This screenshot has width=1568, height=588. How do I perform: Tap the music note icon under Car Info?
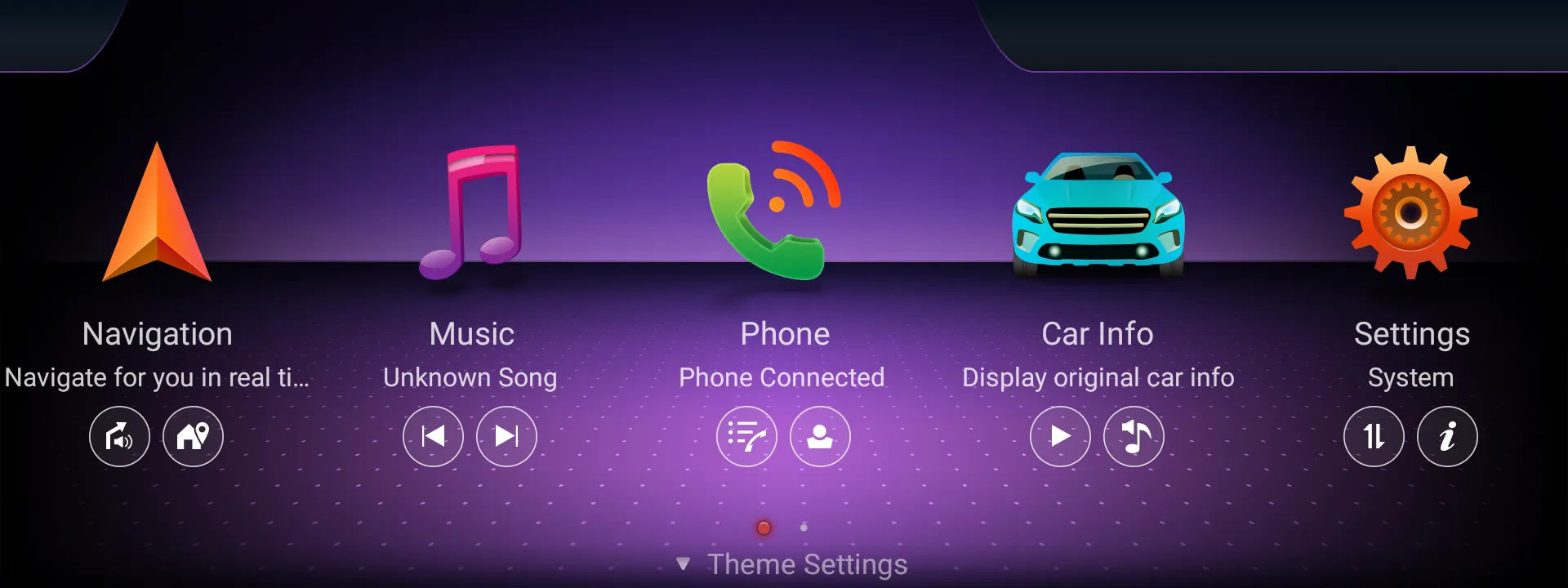pyautogui.click(x=1134, y=437)
